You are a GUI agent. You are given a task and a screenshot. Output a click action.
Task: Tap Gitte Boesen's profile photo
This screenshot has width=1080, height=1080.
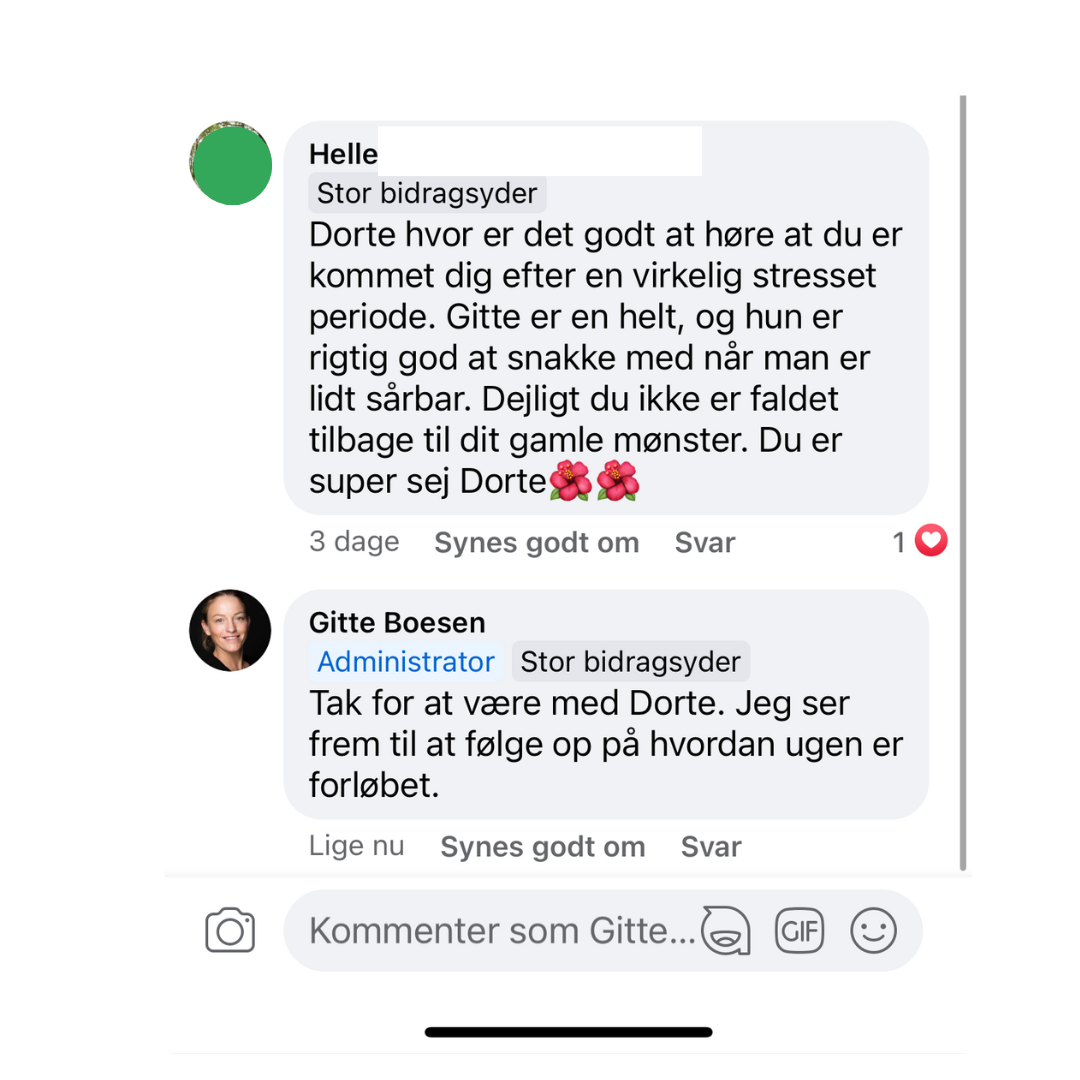[230, 630]
